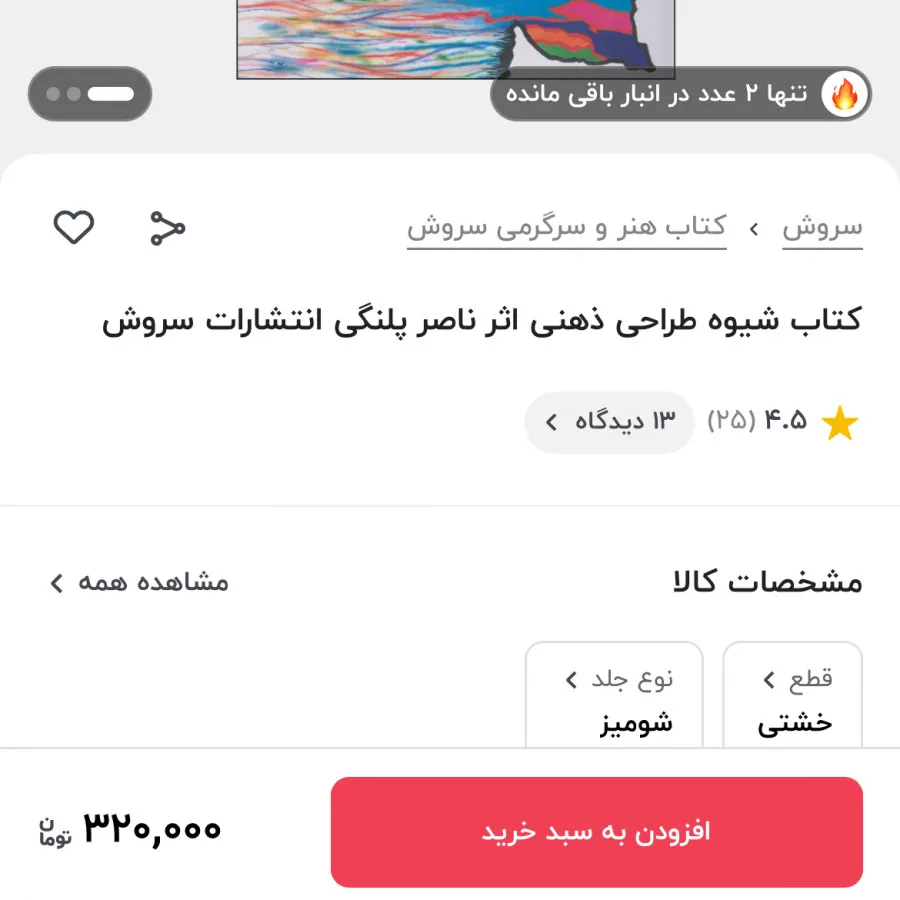Open the نوع جلد specification card
The image size is (900, 900).
[x=614, y=698]
